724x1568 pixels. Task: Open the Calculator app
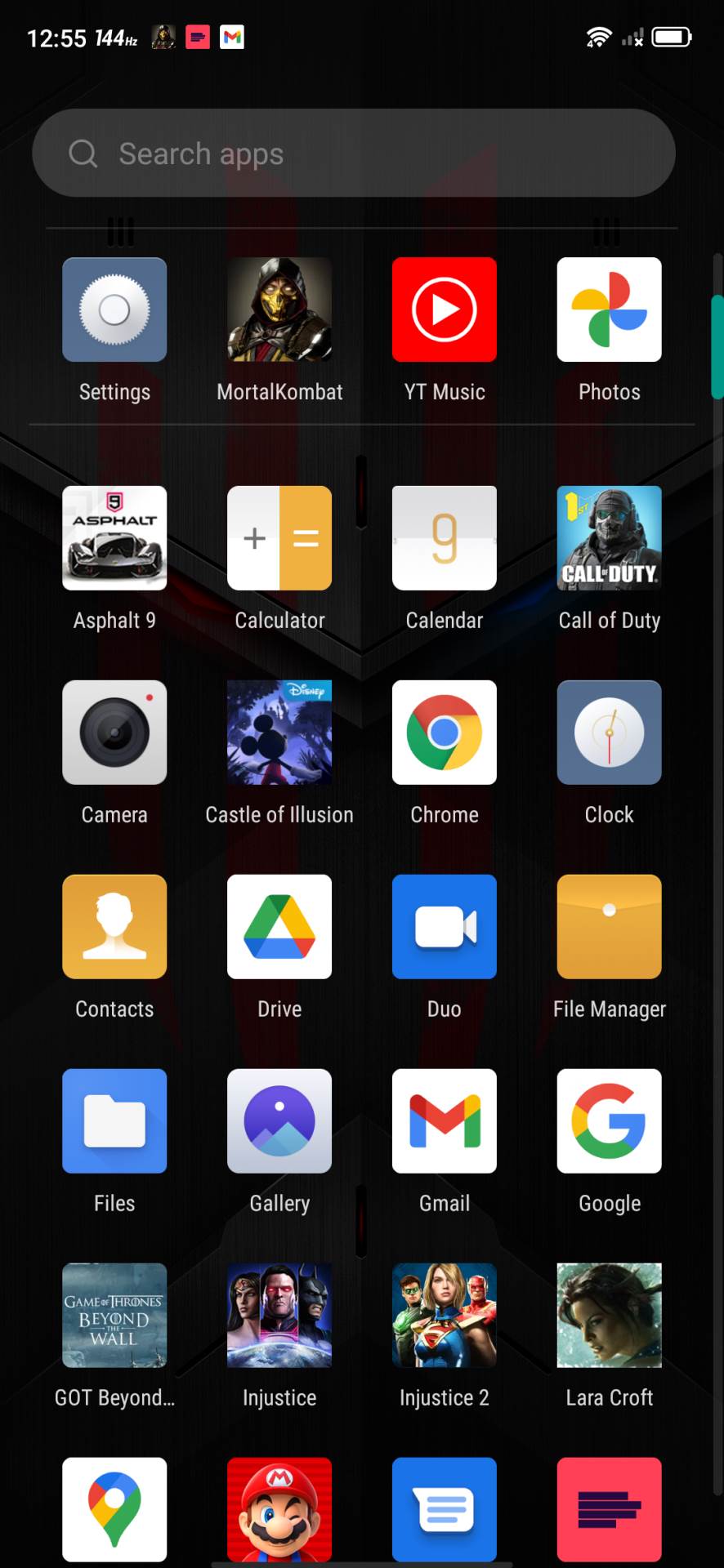[x=279, y=539]
